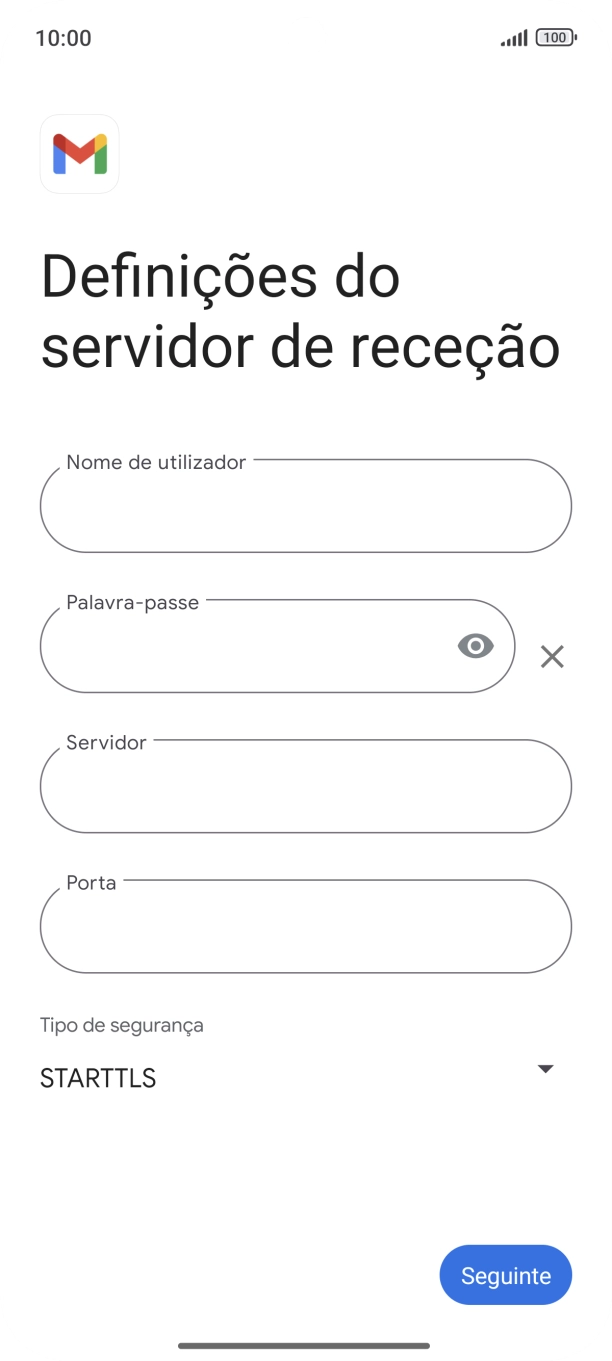Tap the Porta field
612x1361 pixels.
point(305,926)
